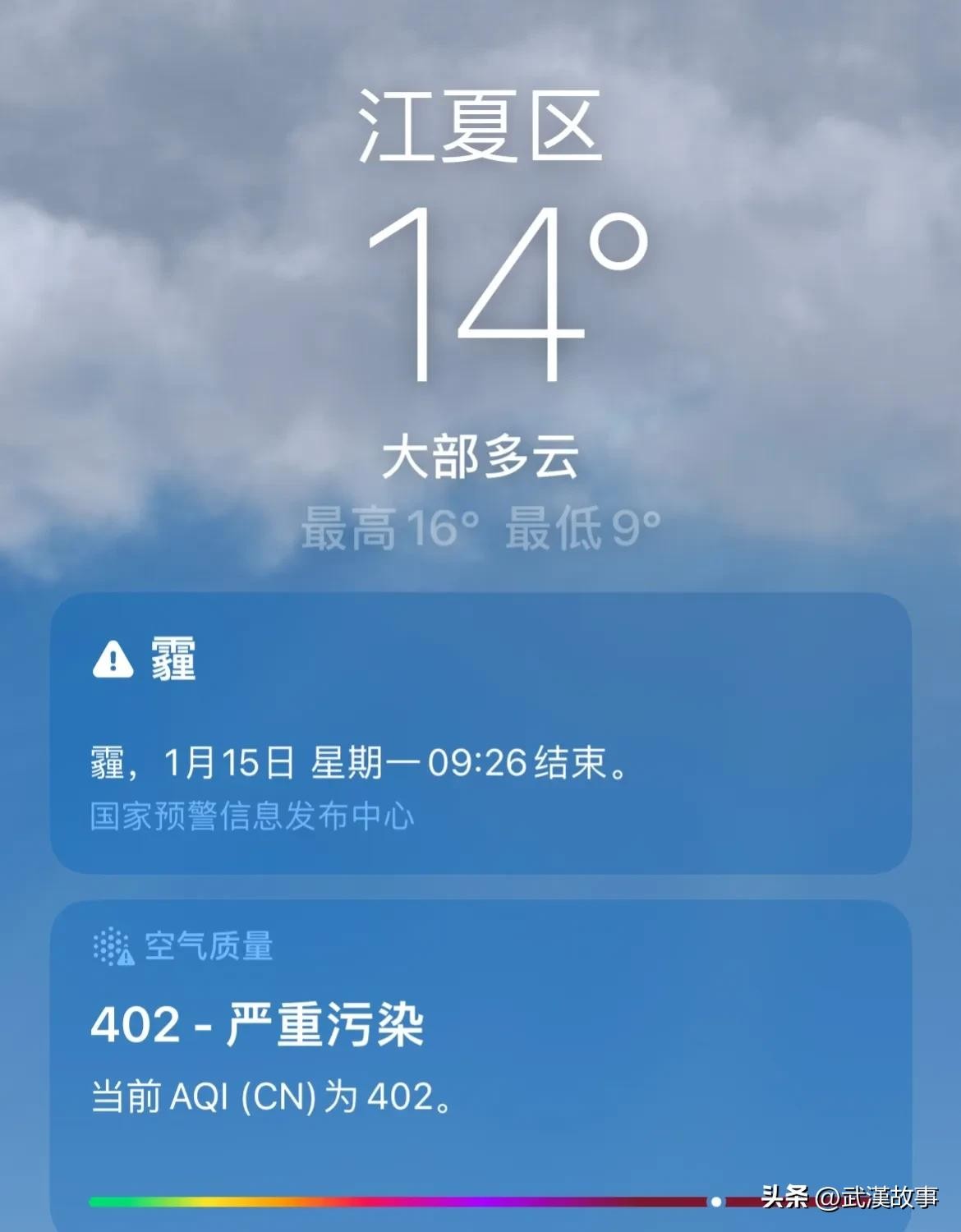
Task: Open the 霾 haze warning card
Action: [x=480, y=733]
